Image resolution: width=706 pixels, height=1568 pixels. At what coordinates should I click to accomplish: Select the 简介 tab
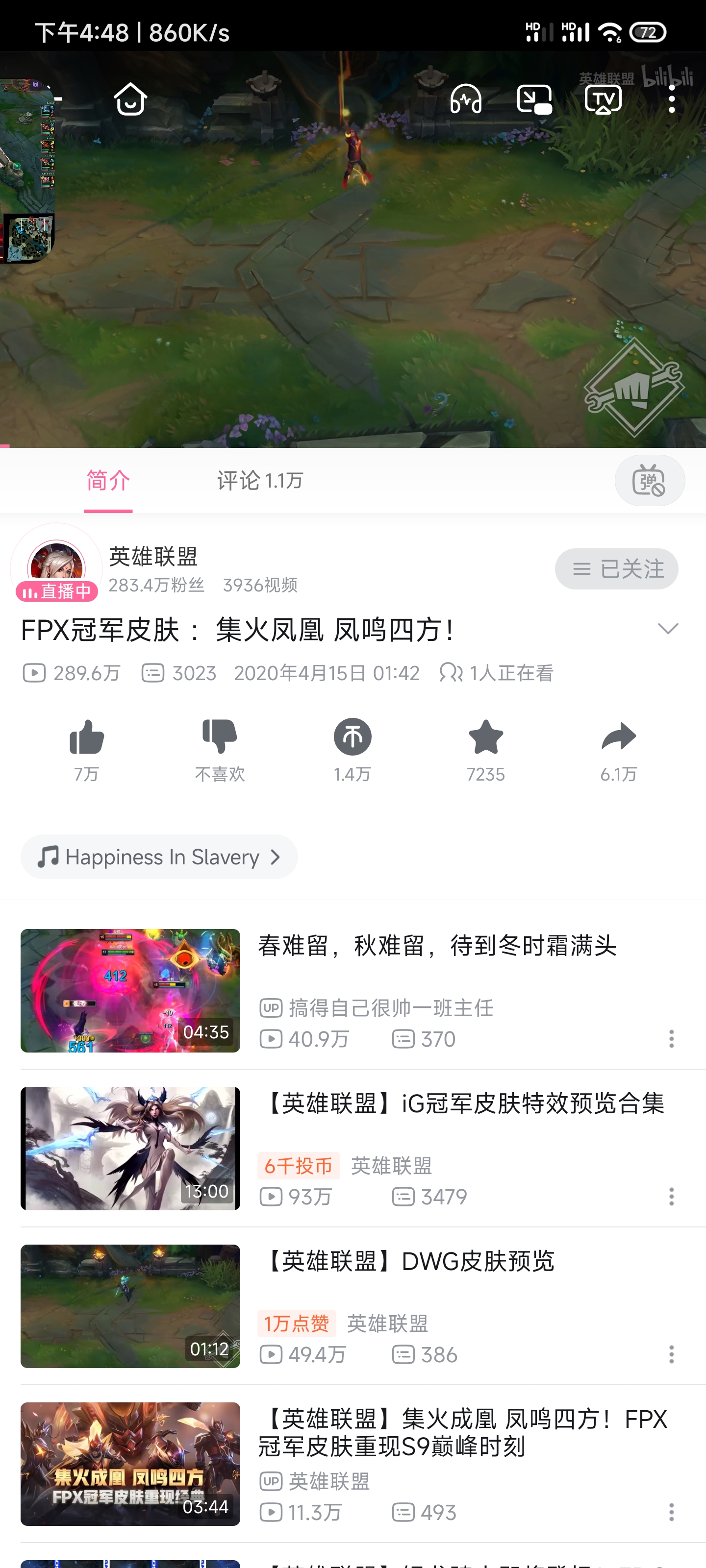108,480
